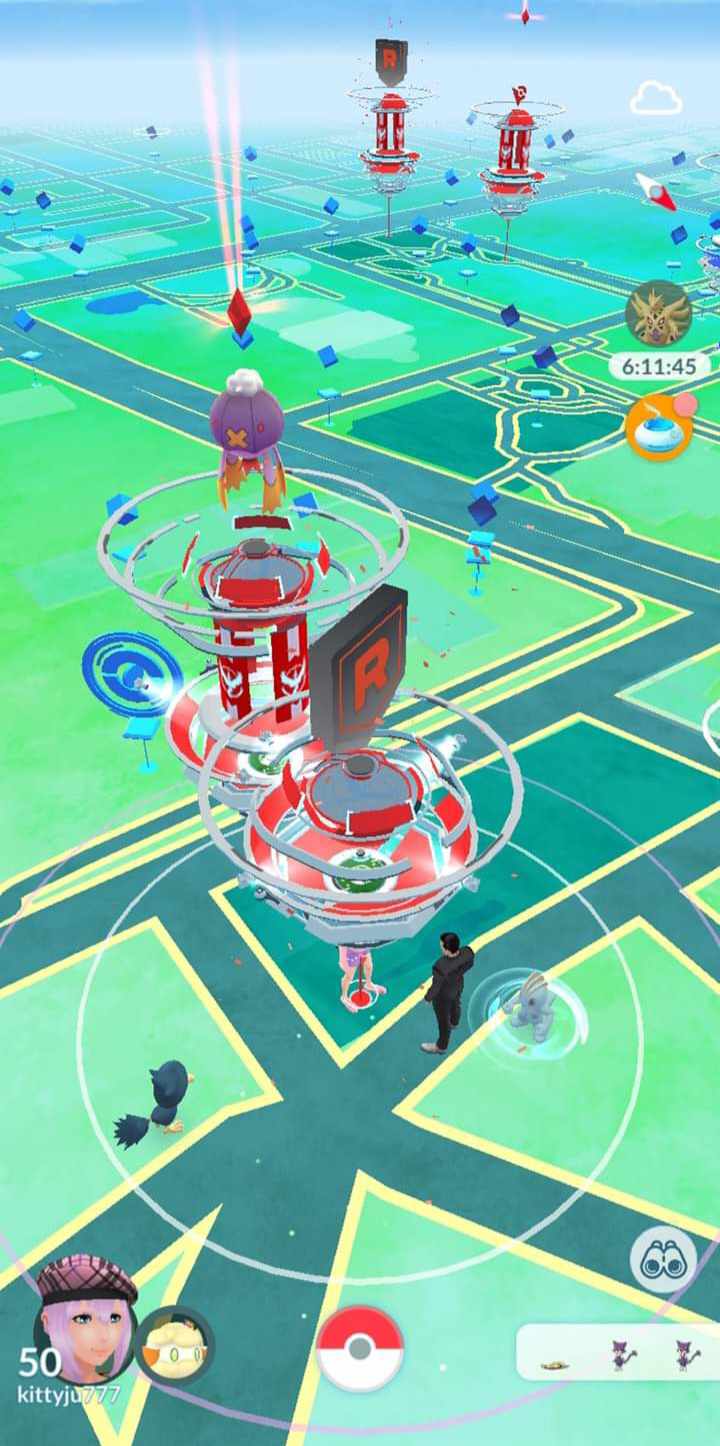This screenshot has width=720, height=1446.
Task: Open the main menu Poké Ball button
Action: [x=360, y=1349]
